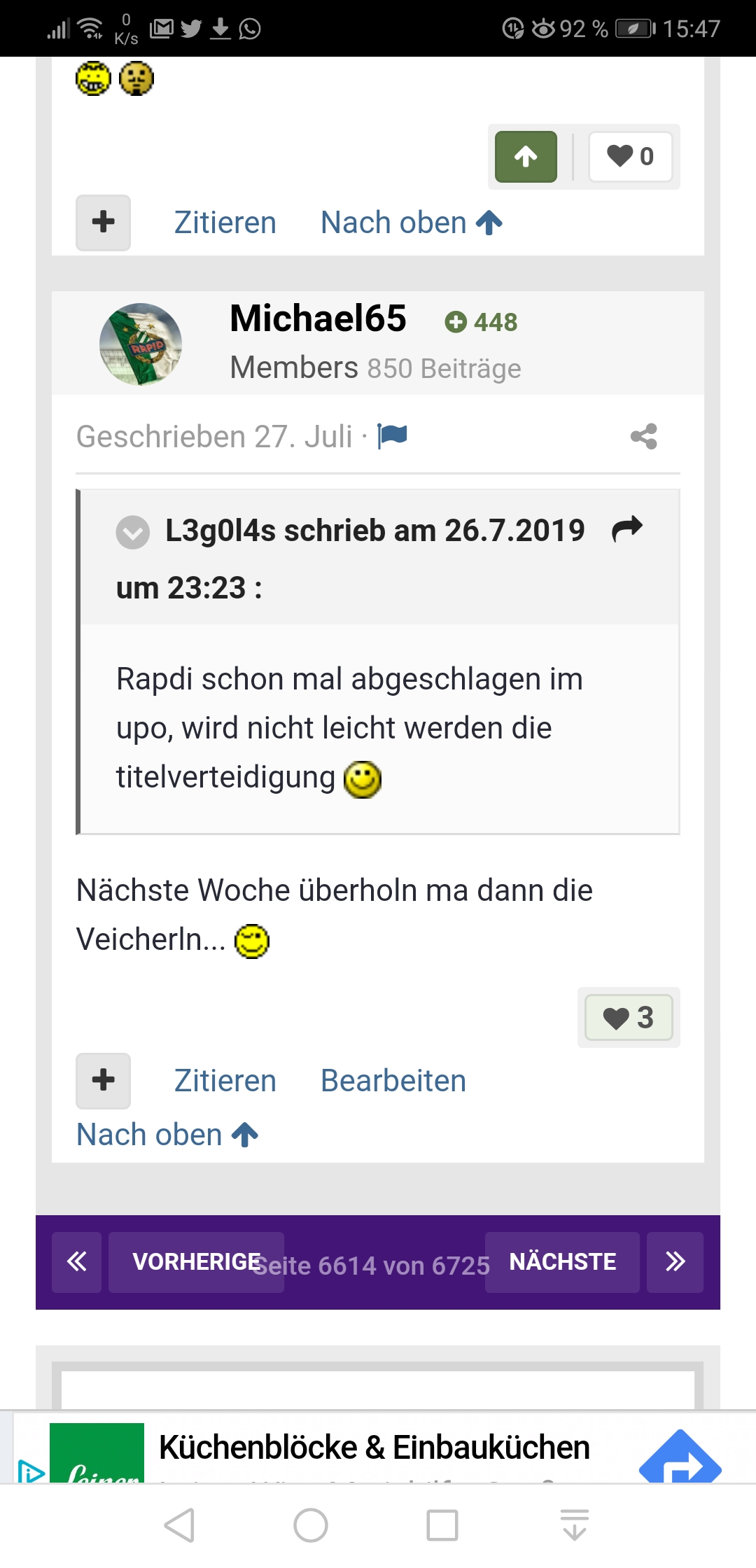
Task: Tap Nach oben below Bearbeiten
Action: click(167, 1135)
